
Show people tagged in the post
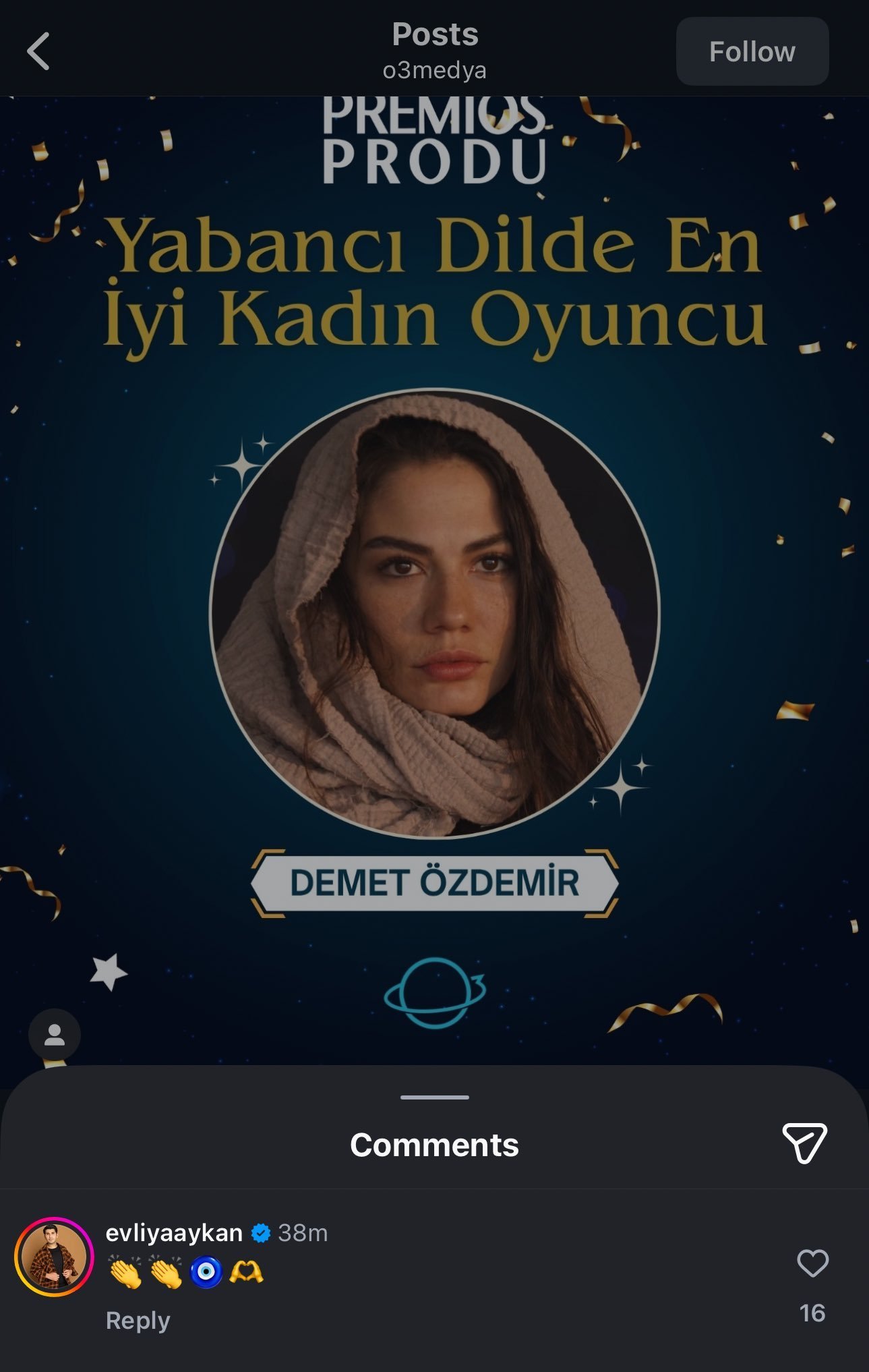[54, 1035]
